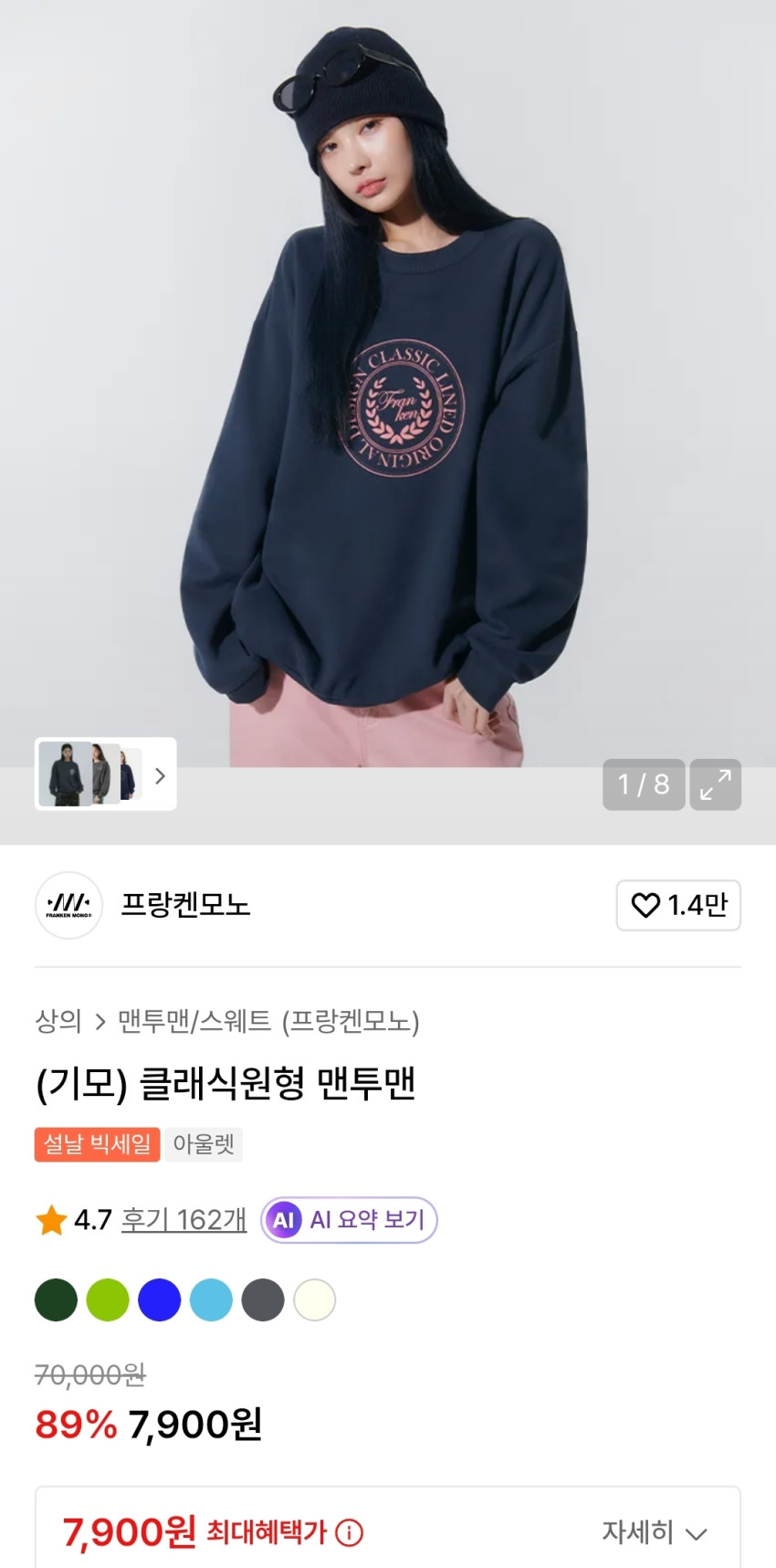
Task: Tap the 설날 빅세일 tag
Action: tap(97, 1144)
